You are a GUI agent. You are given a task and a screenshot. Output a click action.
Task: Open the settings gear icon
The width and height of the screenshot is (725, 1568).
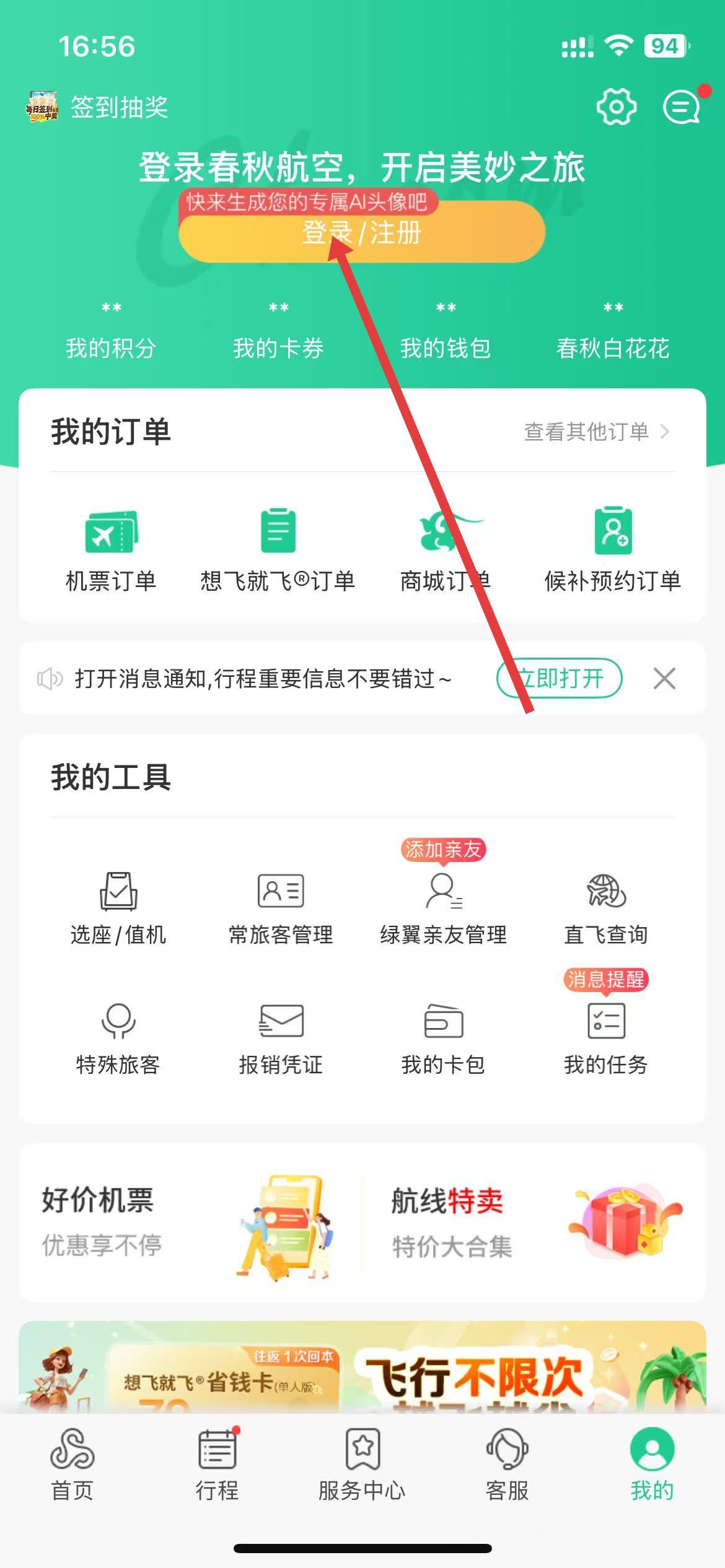tap(616, 107)
